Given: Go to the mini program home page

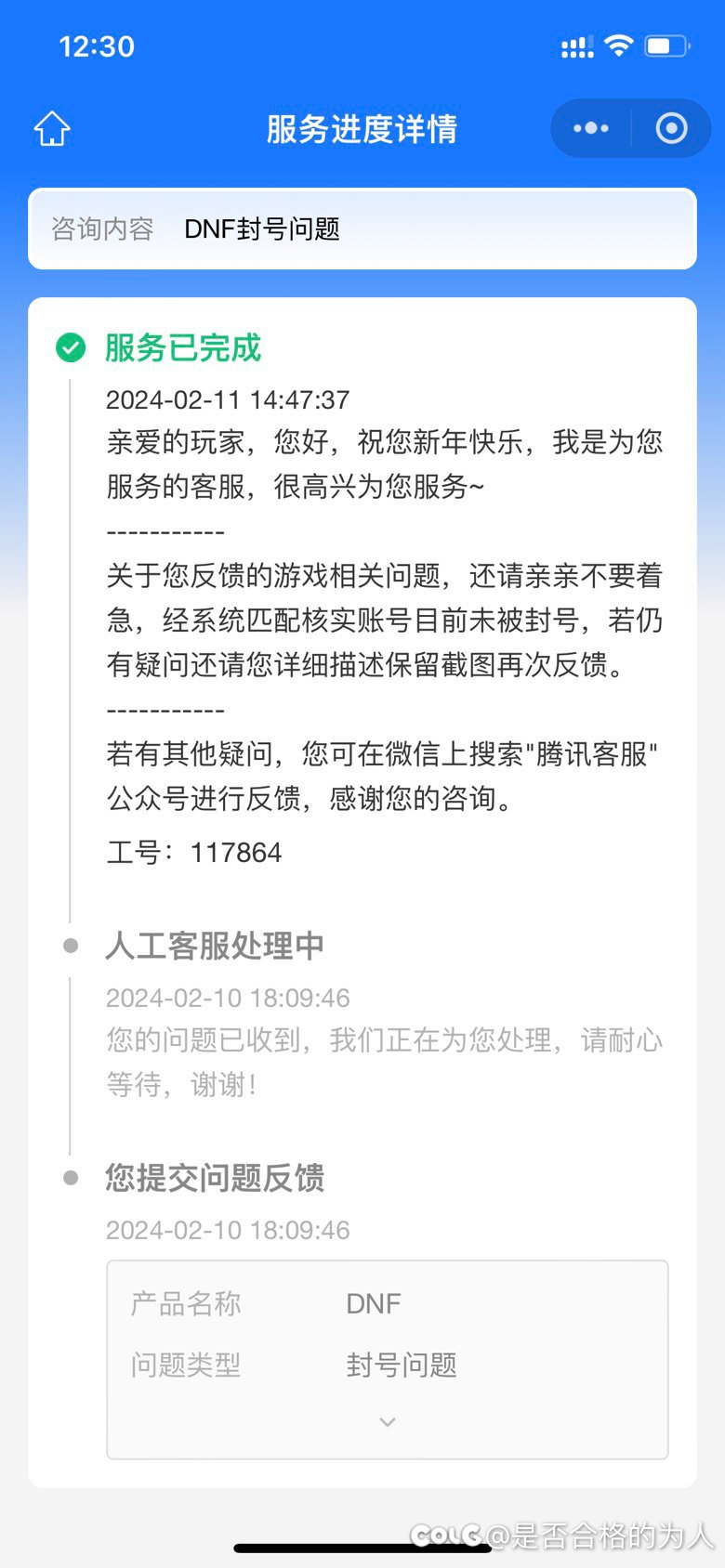Looking at the screenshot, I should point(52,129).
